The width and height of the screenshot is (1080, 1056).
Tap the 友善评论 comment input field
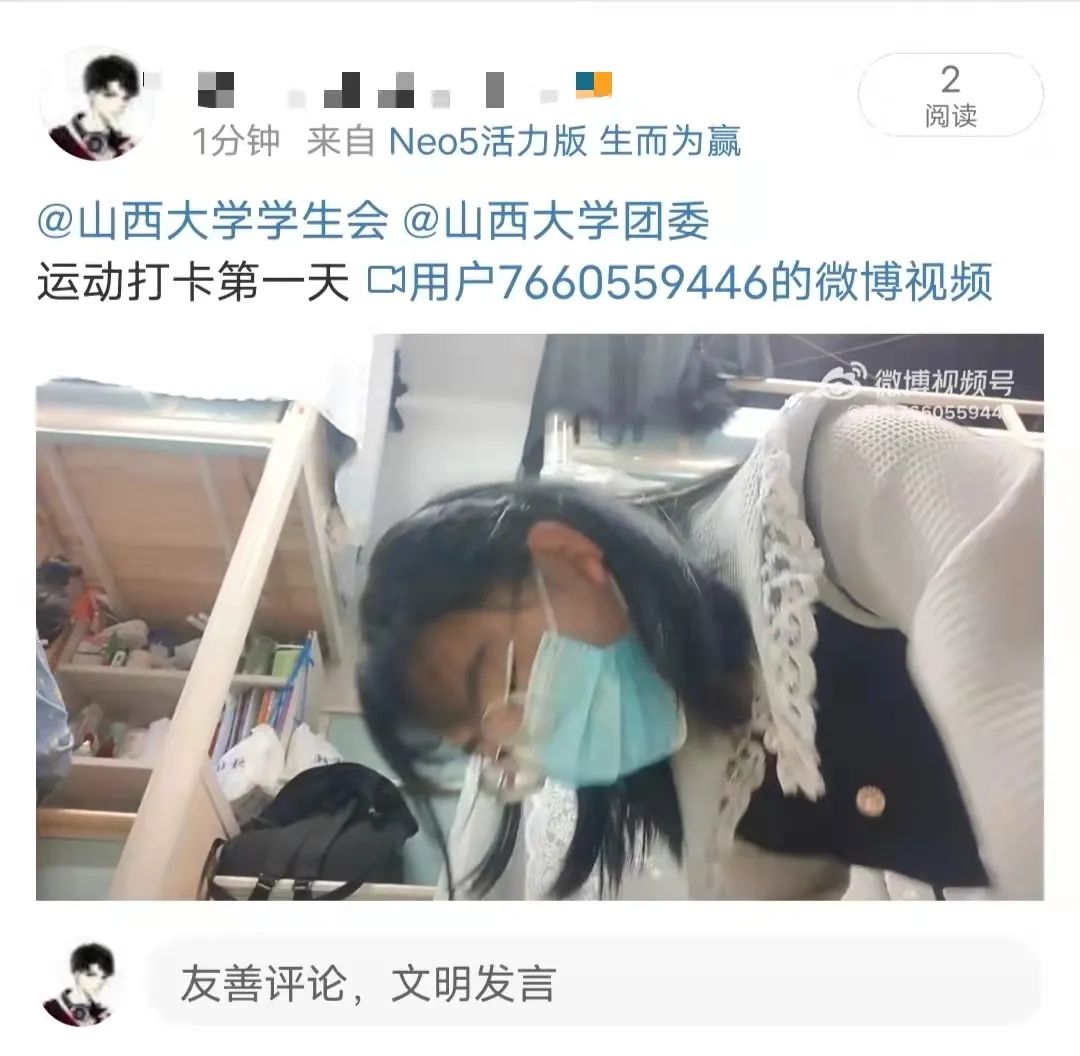pyautogui.click(x=590, y=984)
